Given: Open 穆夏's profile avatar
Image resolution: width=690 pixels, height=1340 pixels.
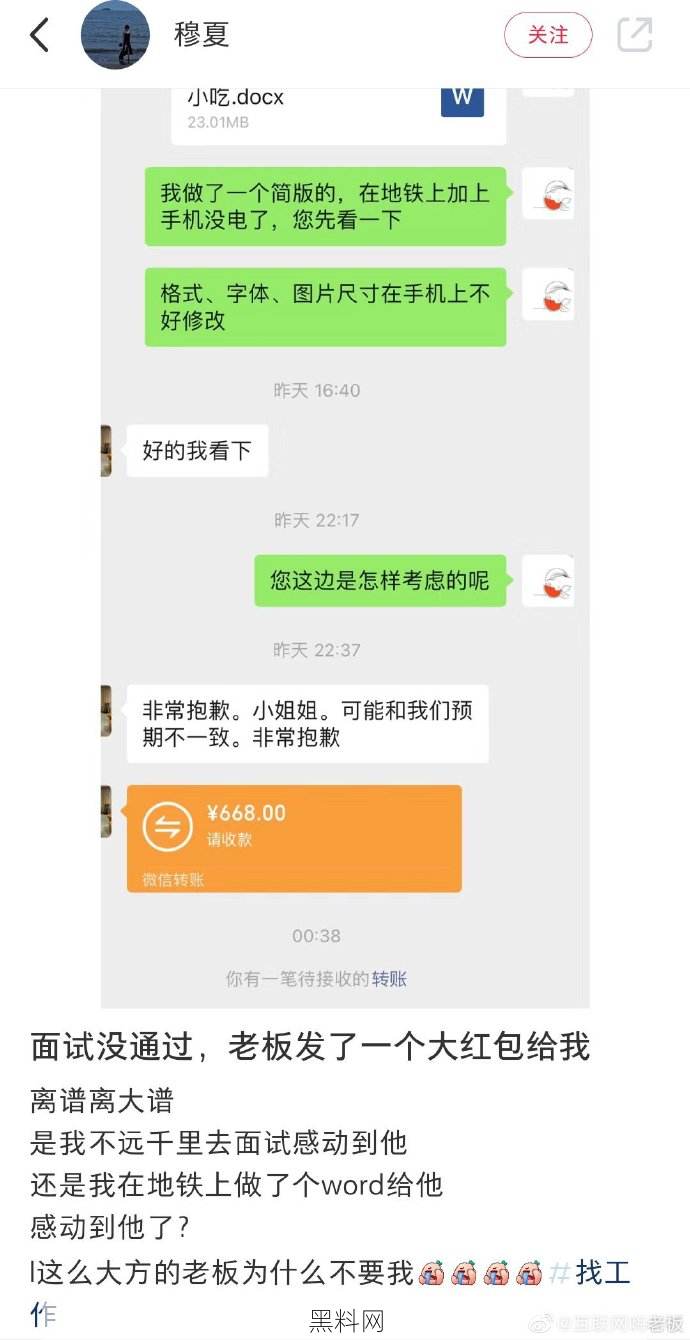Looking at the screenshot, I should [115, 36].
